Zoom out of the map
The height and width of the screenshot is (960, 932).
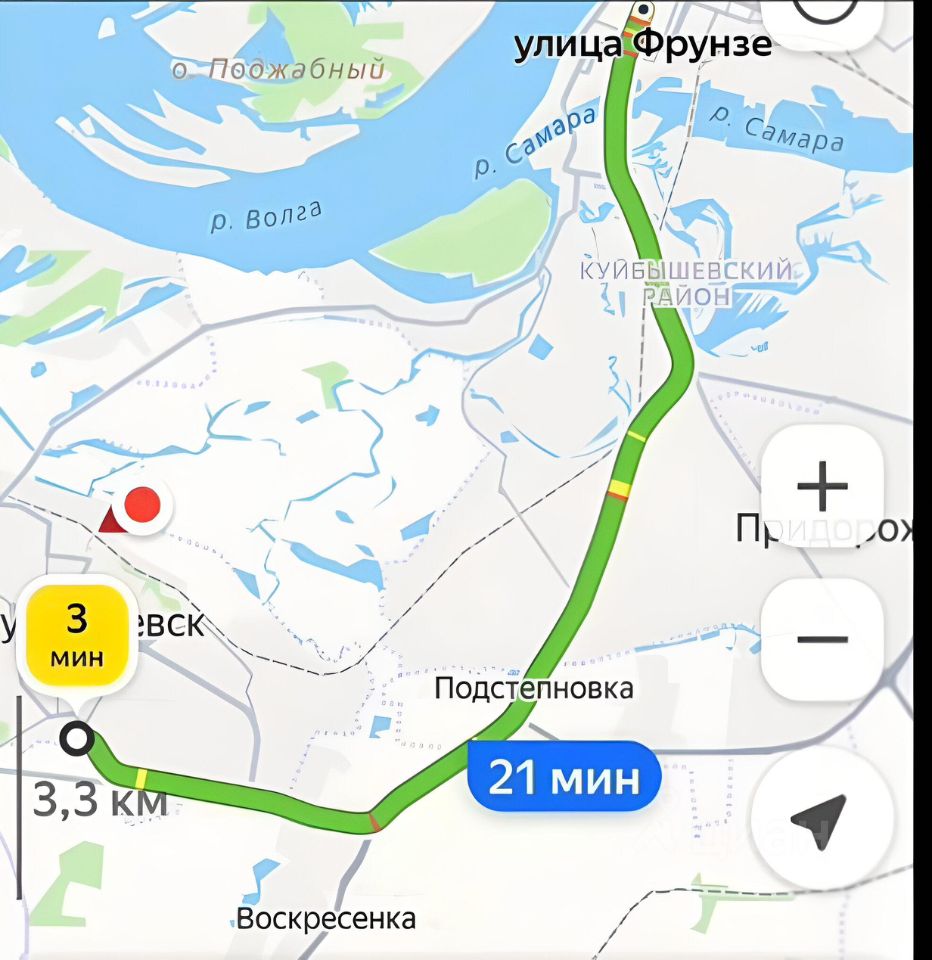[822, 640]
